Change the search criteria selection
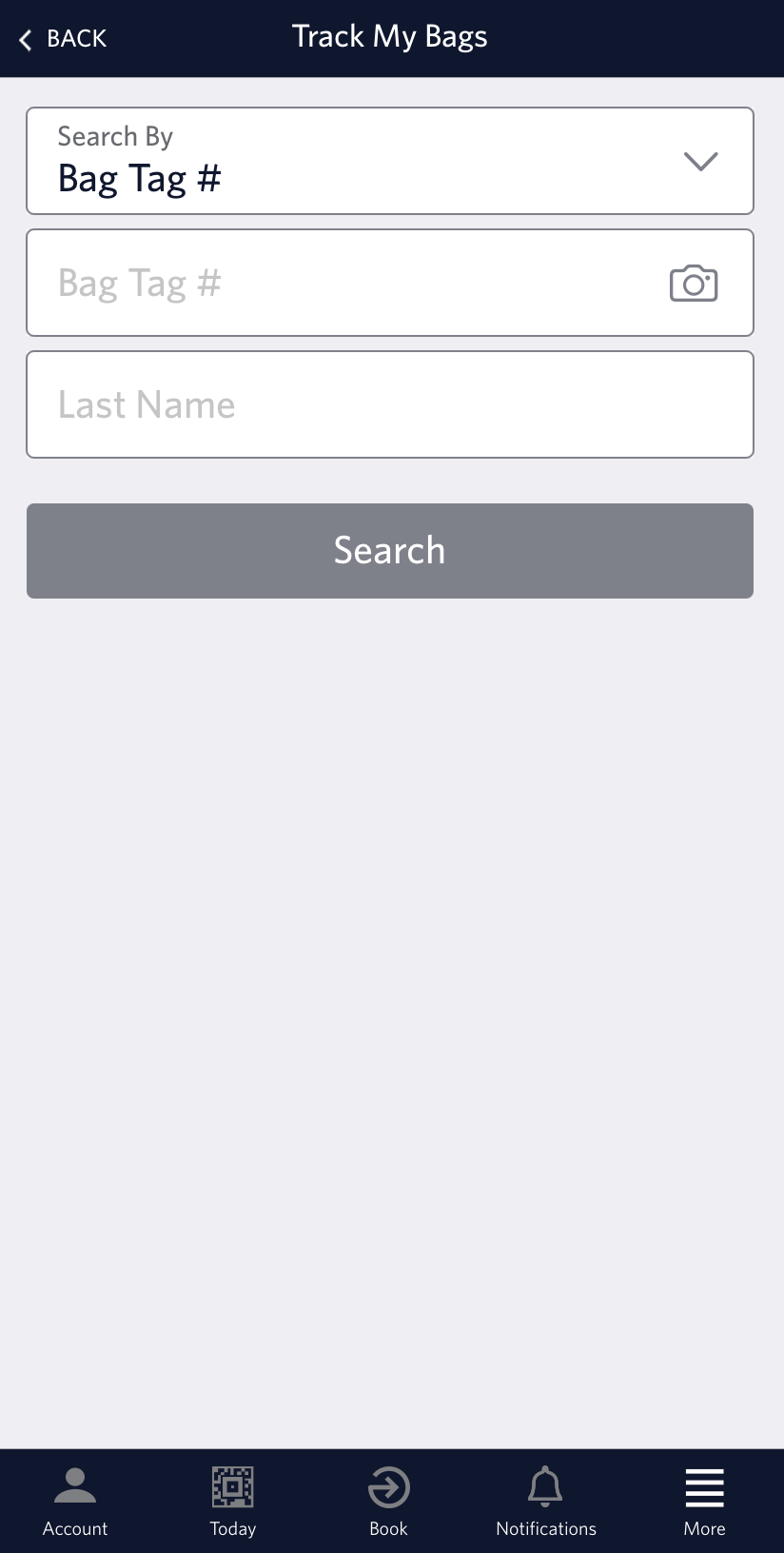 pos(389,161)
